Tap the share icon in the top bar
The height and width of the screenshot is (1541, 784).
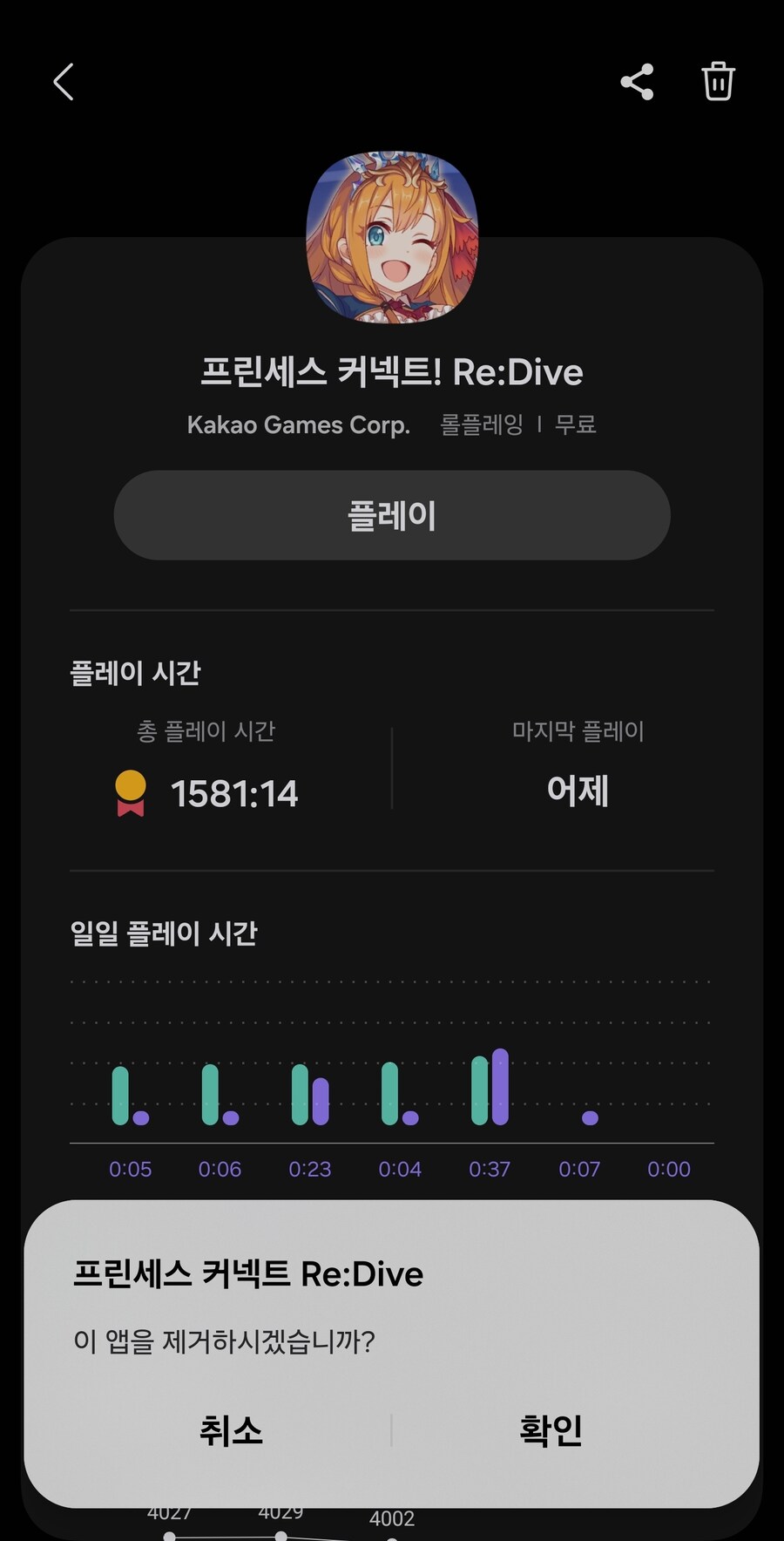click(637, 82)
